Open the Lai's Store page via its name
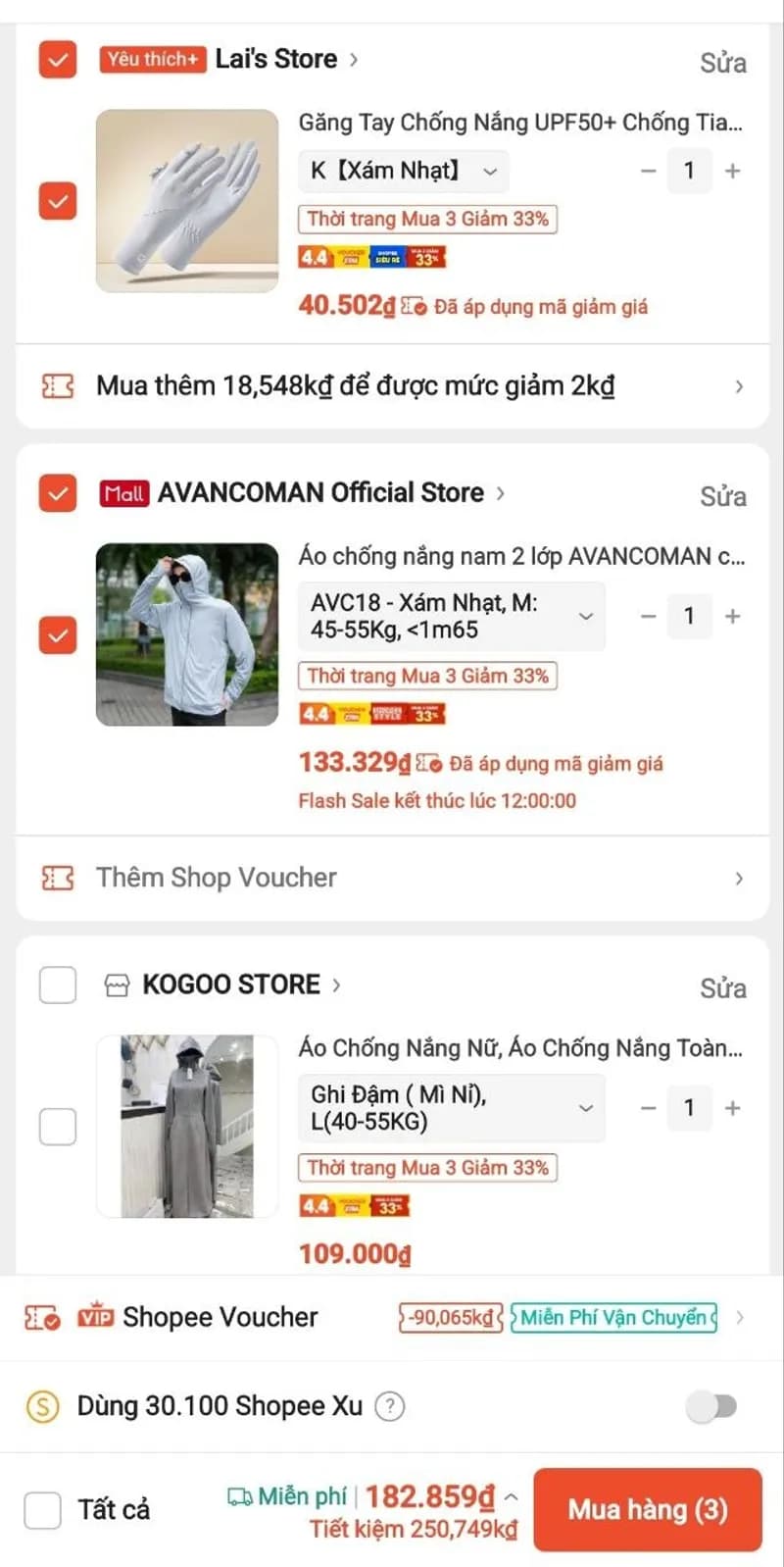Screen dimensions: 784x1567 pyautogui.click(x=276, y=59)
